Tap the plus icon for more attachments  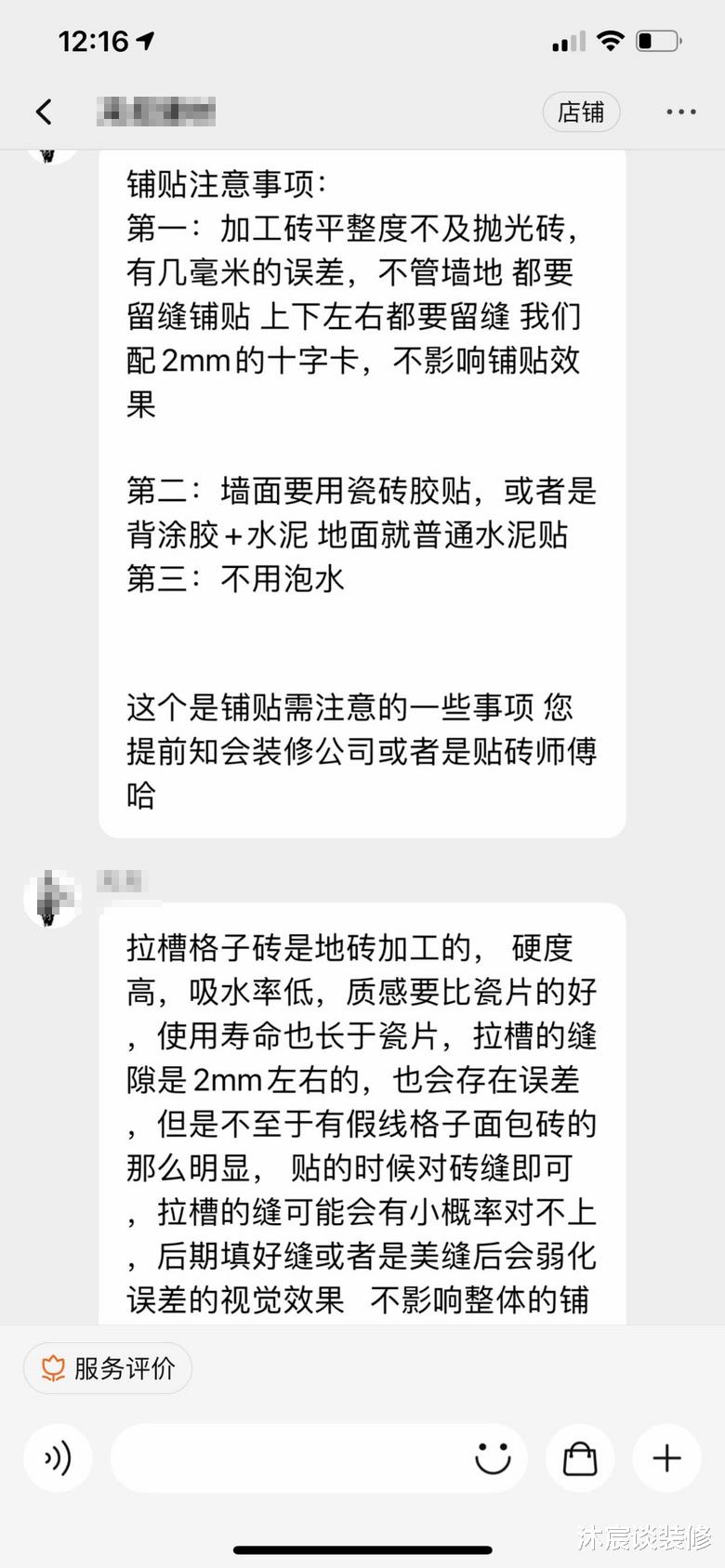coord(666,1457)
